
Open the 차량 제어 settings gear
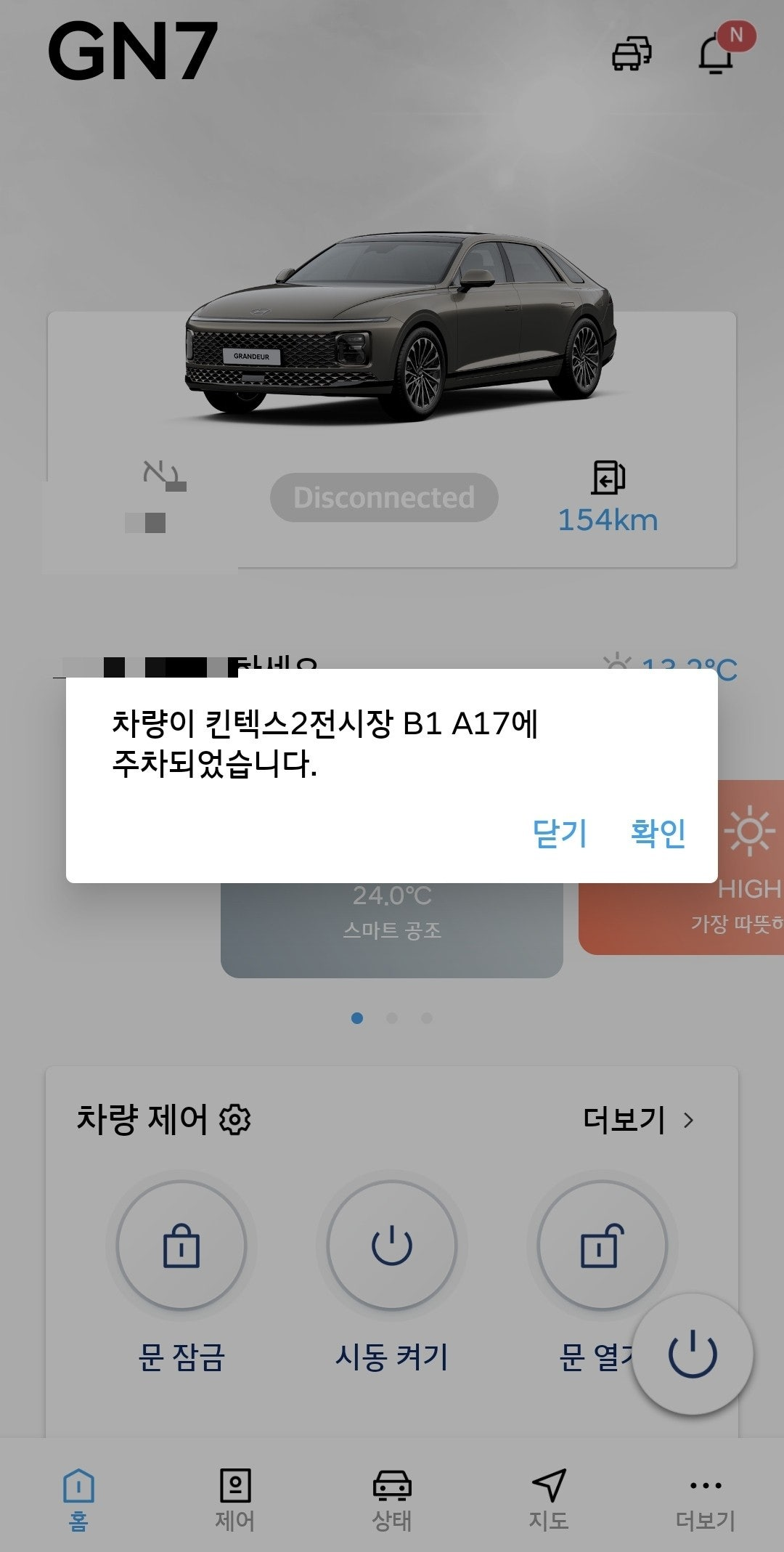point(235,1119)
